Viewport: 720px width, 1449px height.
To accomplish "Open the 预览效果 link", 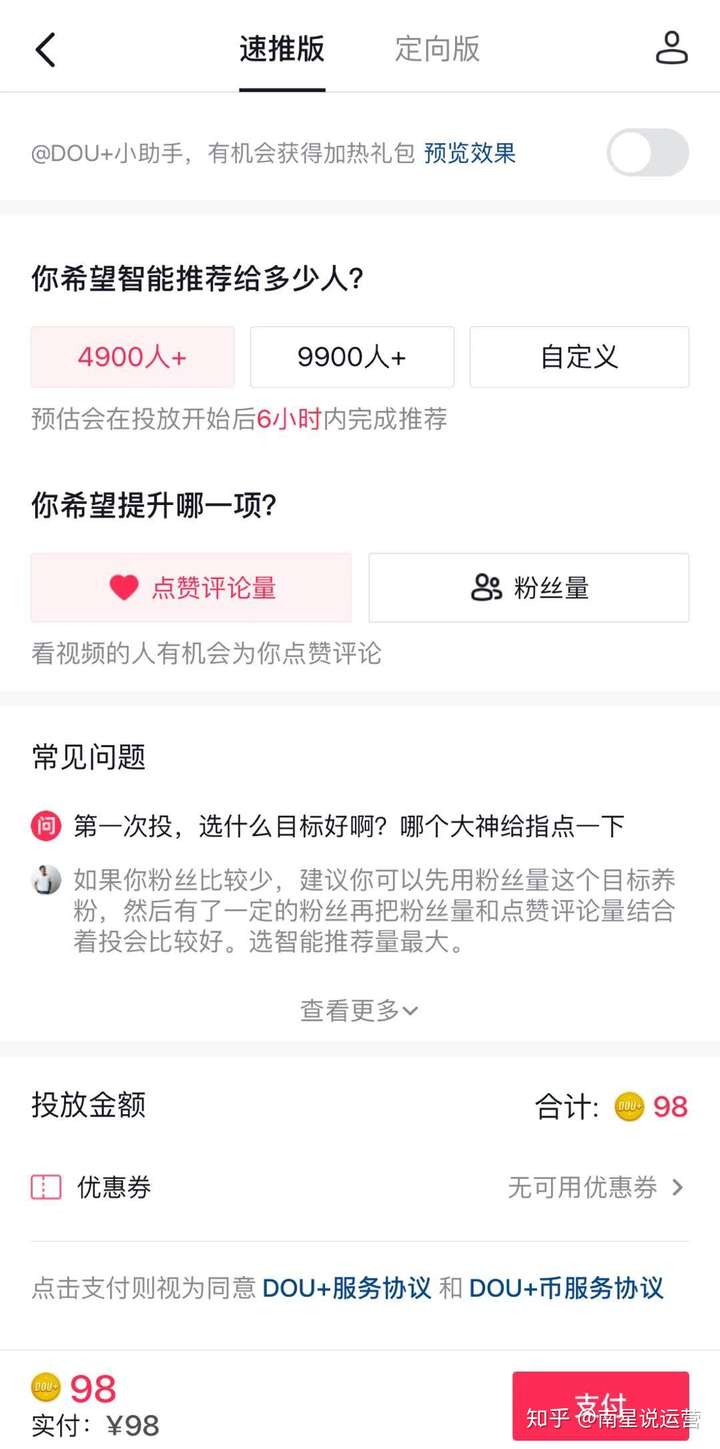I will (469, 153).
